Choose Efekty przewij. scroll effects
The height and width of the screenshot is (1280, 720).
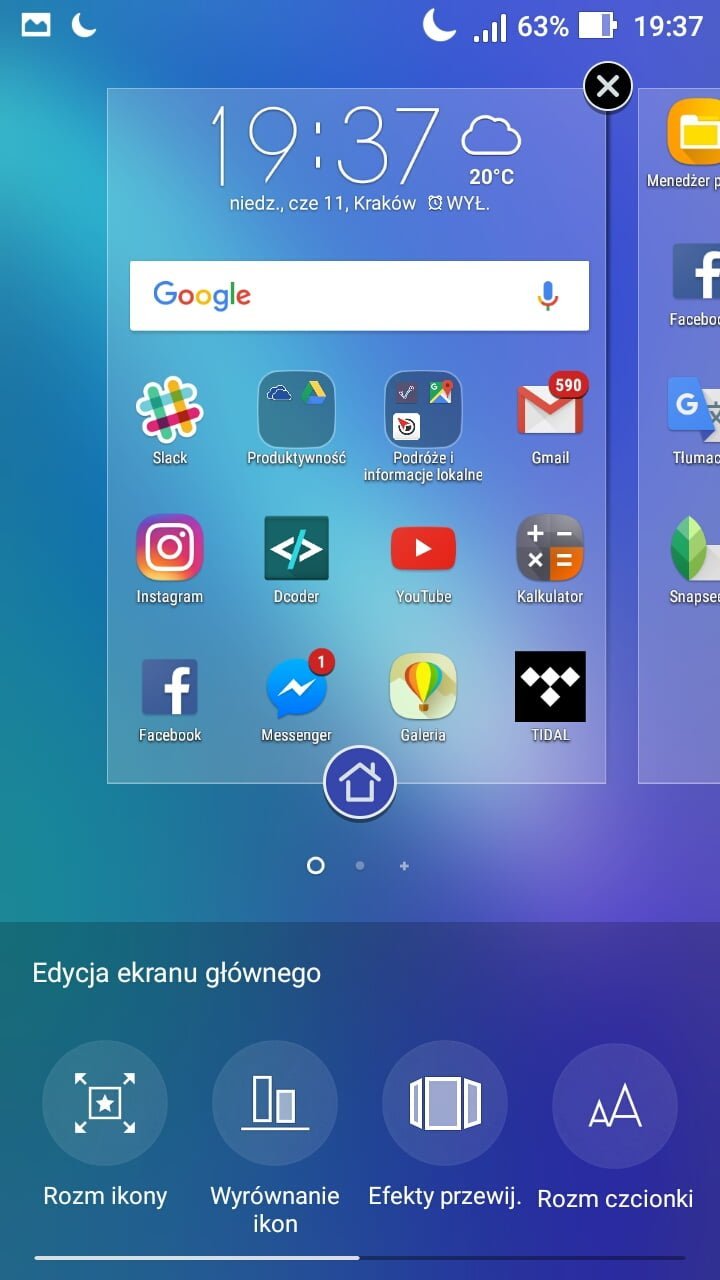pyautogui.click(x=445, y=1104)
